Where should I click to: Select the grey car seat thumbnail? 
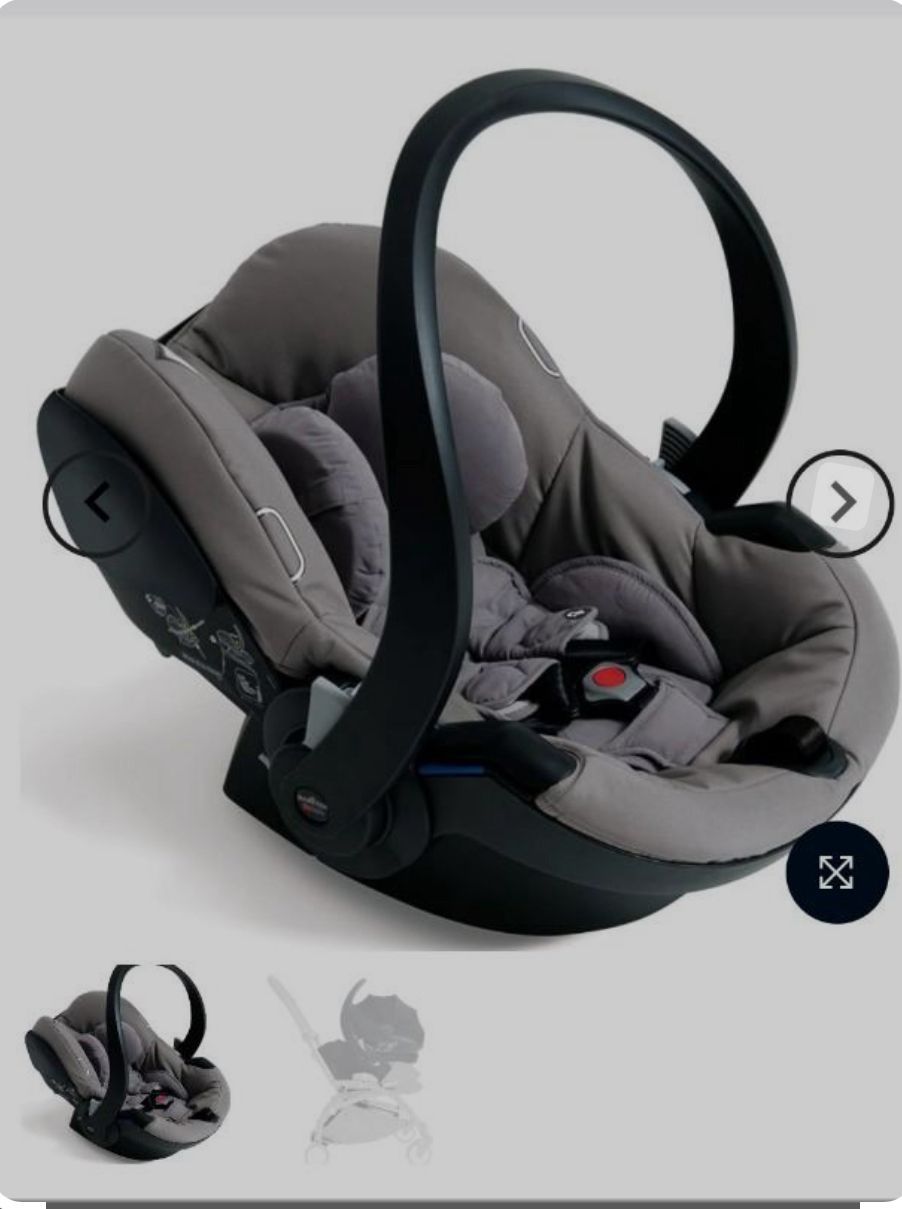pos(127,1064)
